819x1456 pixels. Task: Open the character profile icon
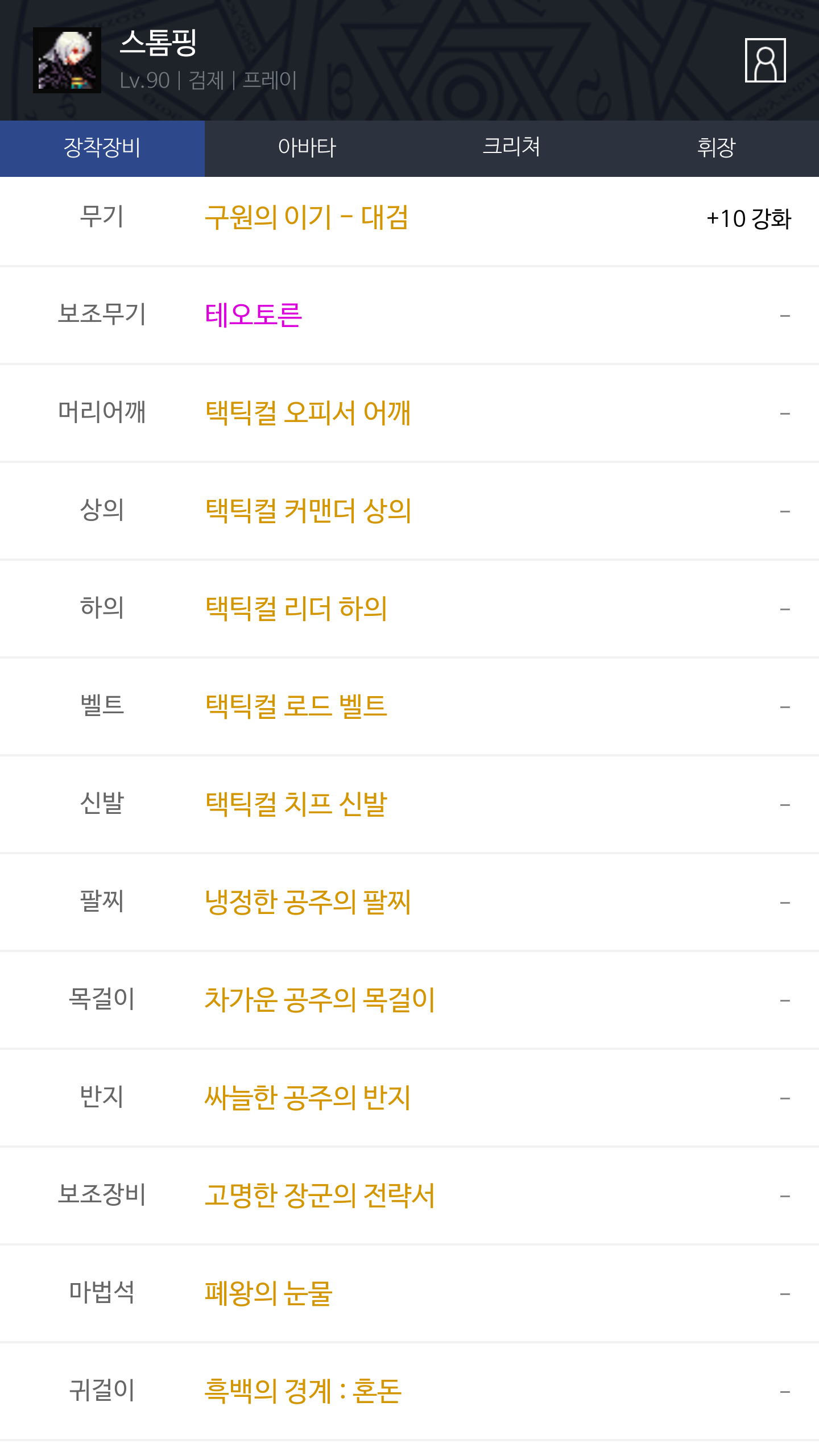(765, 60)
